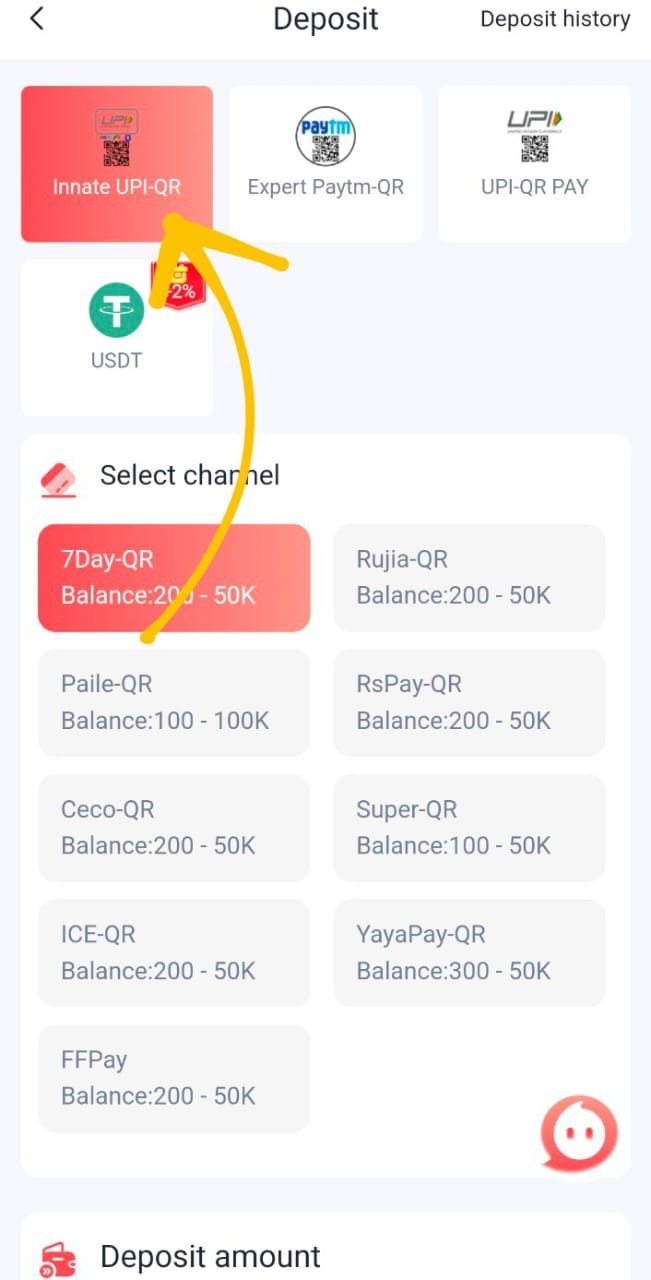Select the ICE-QR channel

pos(174,953)
